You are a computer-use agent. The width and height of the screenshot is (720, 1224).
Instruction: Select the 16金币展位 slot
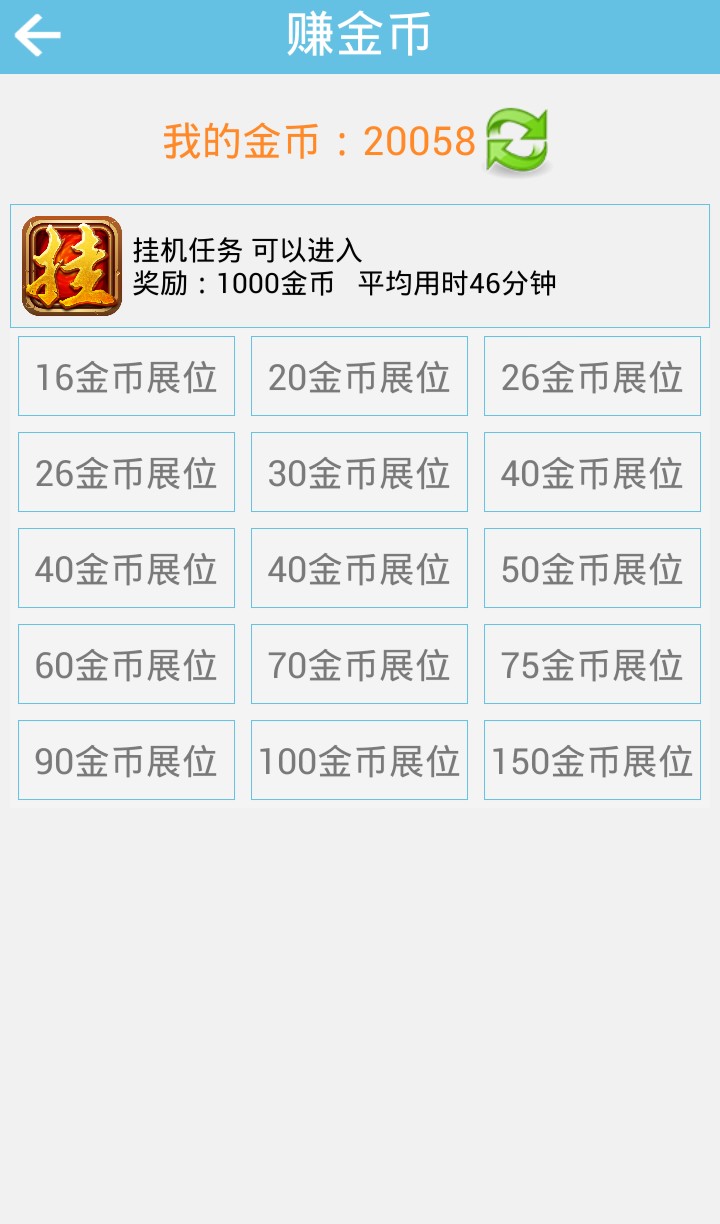pos(126,376)
